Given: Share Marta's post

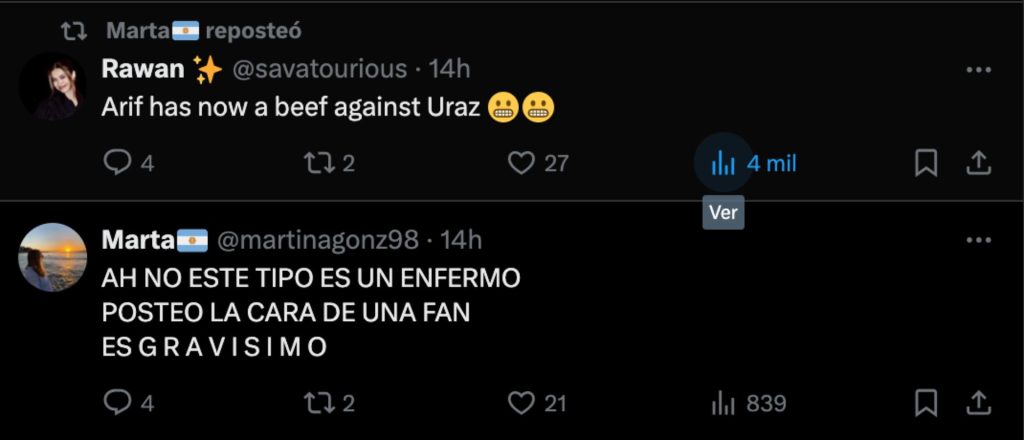Looking at the screenshot, I should [x=978, y=403].
